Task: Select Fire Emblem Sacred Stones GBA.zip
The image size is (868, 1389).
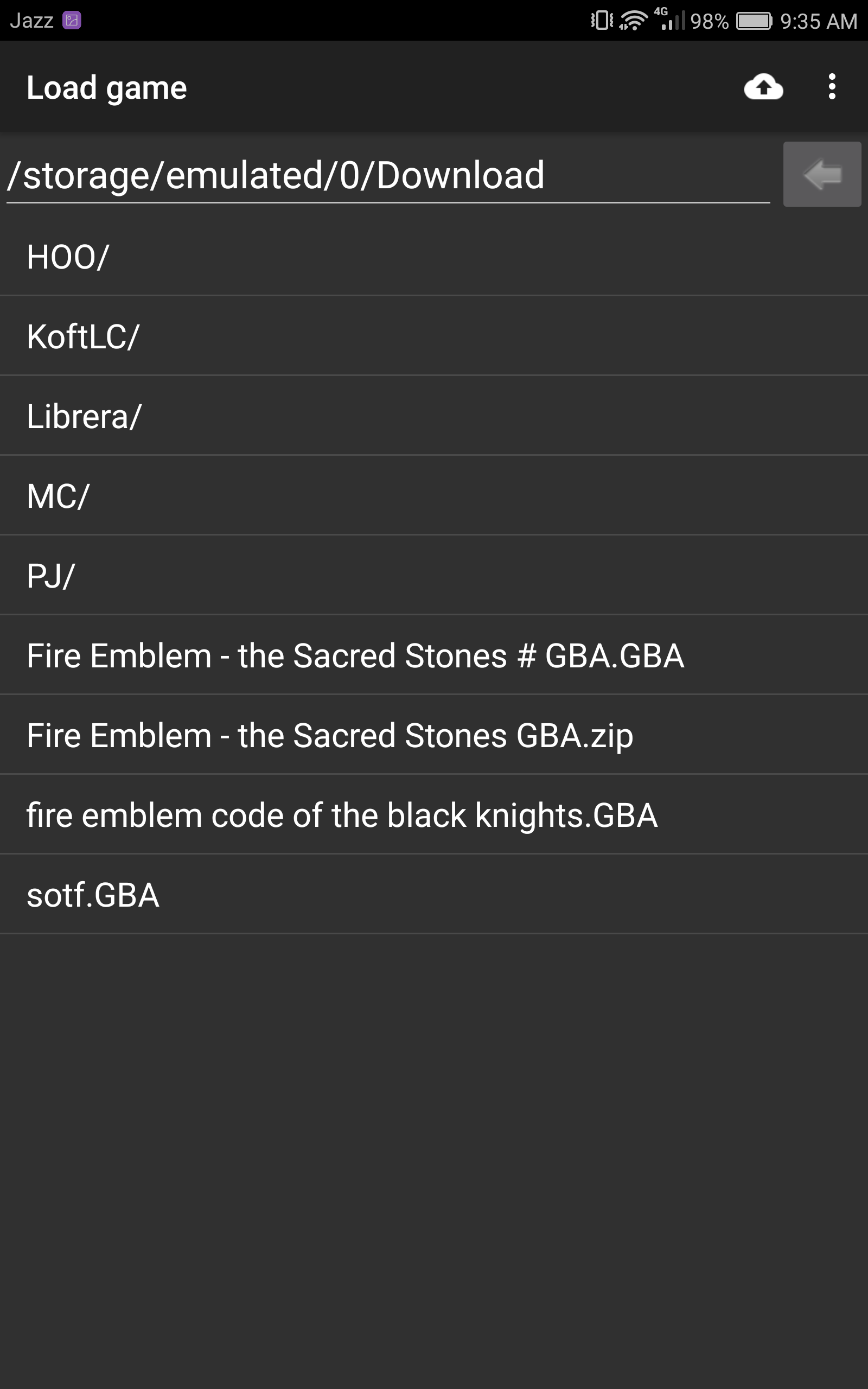Action: (x=330, y=735)
